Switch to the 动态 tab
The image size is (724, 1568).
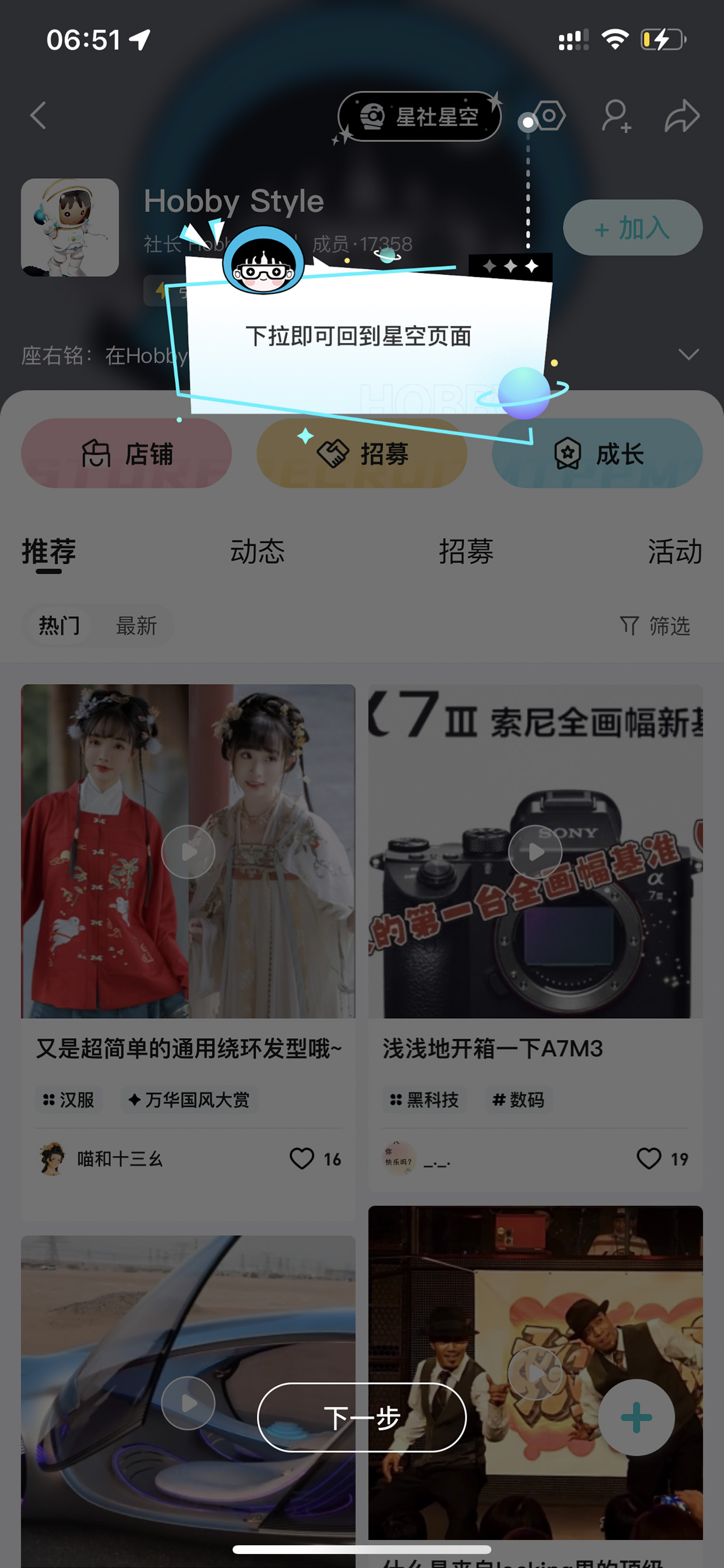(257, 551)
